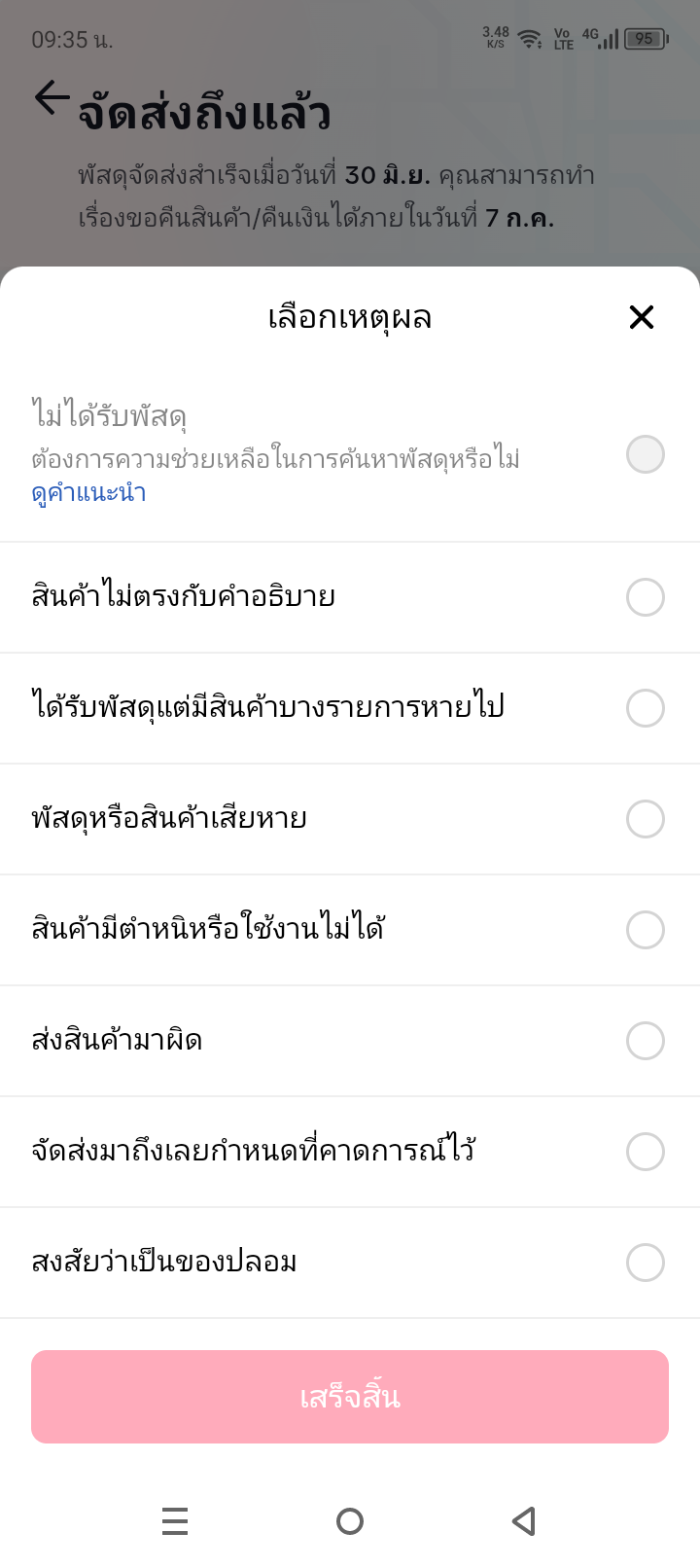700x1568 pixels.
Task: Pick สินค้ามีตำหนิหรือใช้งานไม่ได้
Action: pos(350,930)
